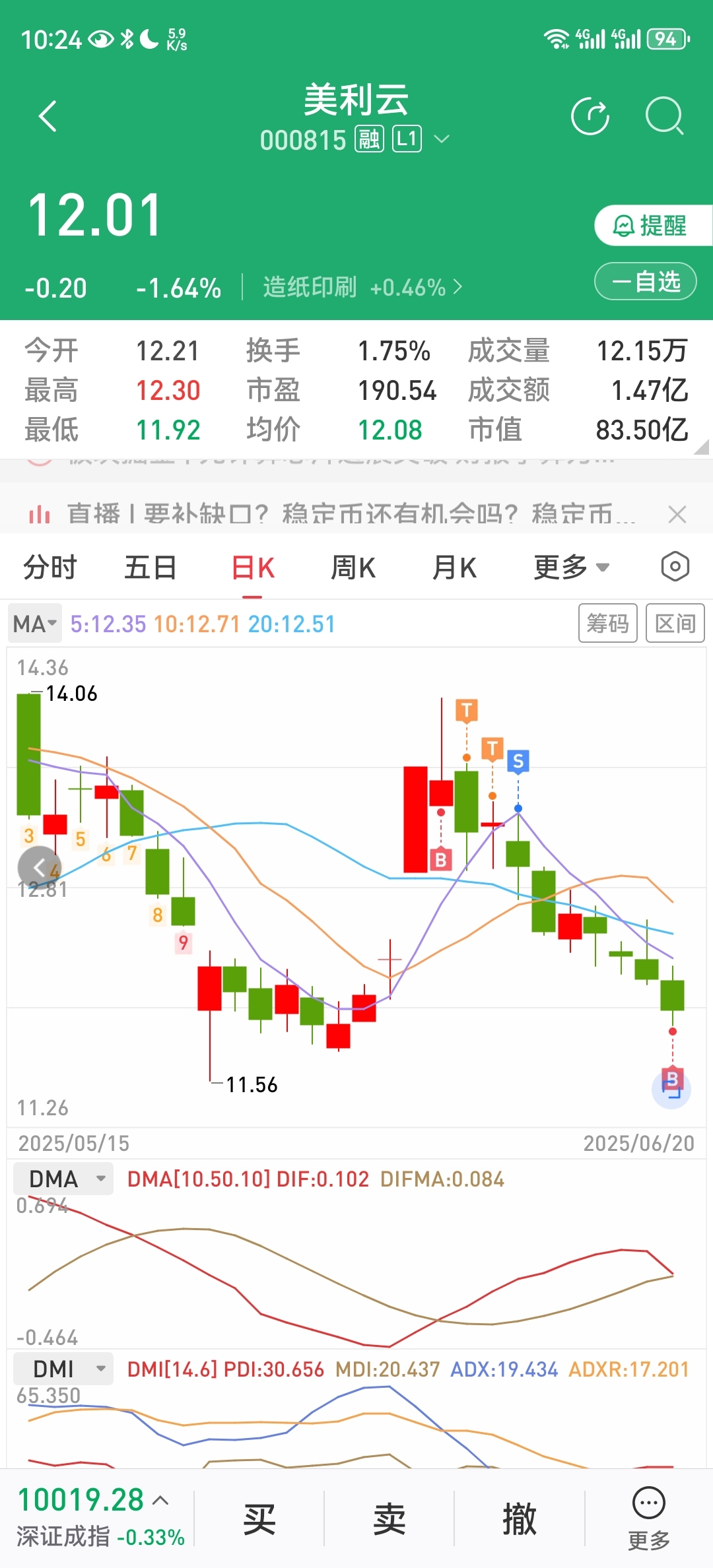Go back using the header arrow
The width and height of the screenshot is (713, 1568).
click(48, 117)
